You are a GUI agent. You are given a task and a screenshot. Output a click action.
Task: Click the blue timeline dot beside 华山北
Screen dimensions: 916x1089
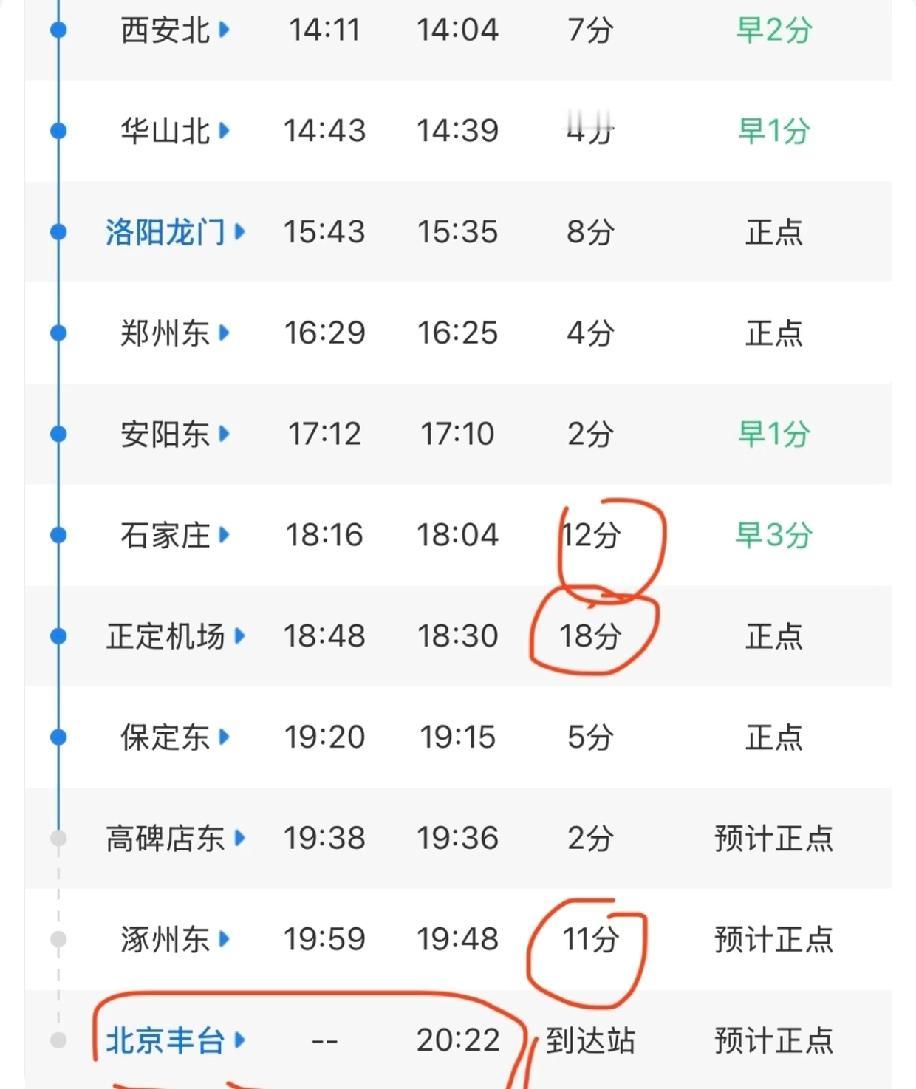pyautogui.click(x=57, y=131)
